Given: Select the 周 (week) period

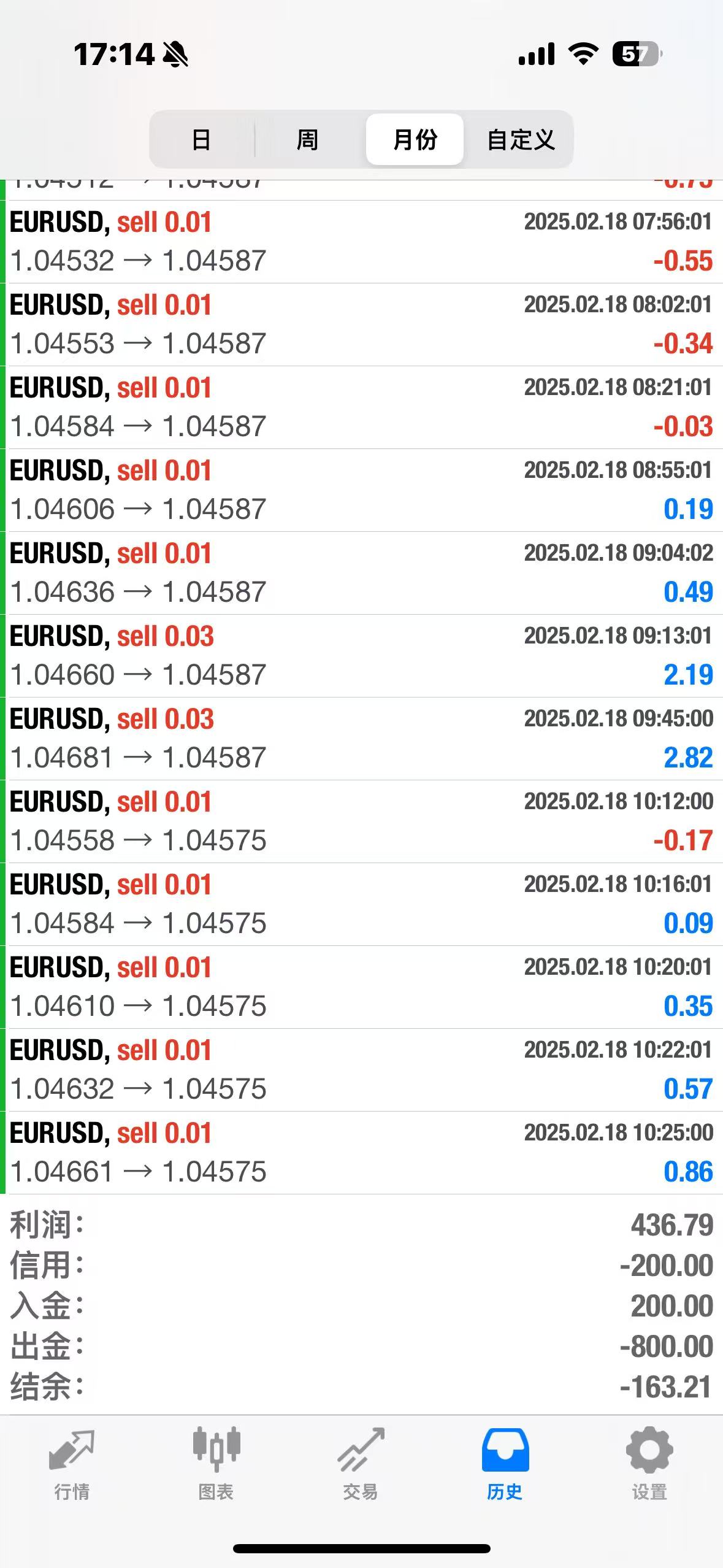Looking at the screenshot, I should tap(307, 140).
